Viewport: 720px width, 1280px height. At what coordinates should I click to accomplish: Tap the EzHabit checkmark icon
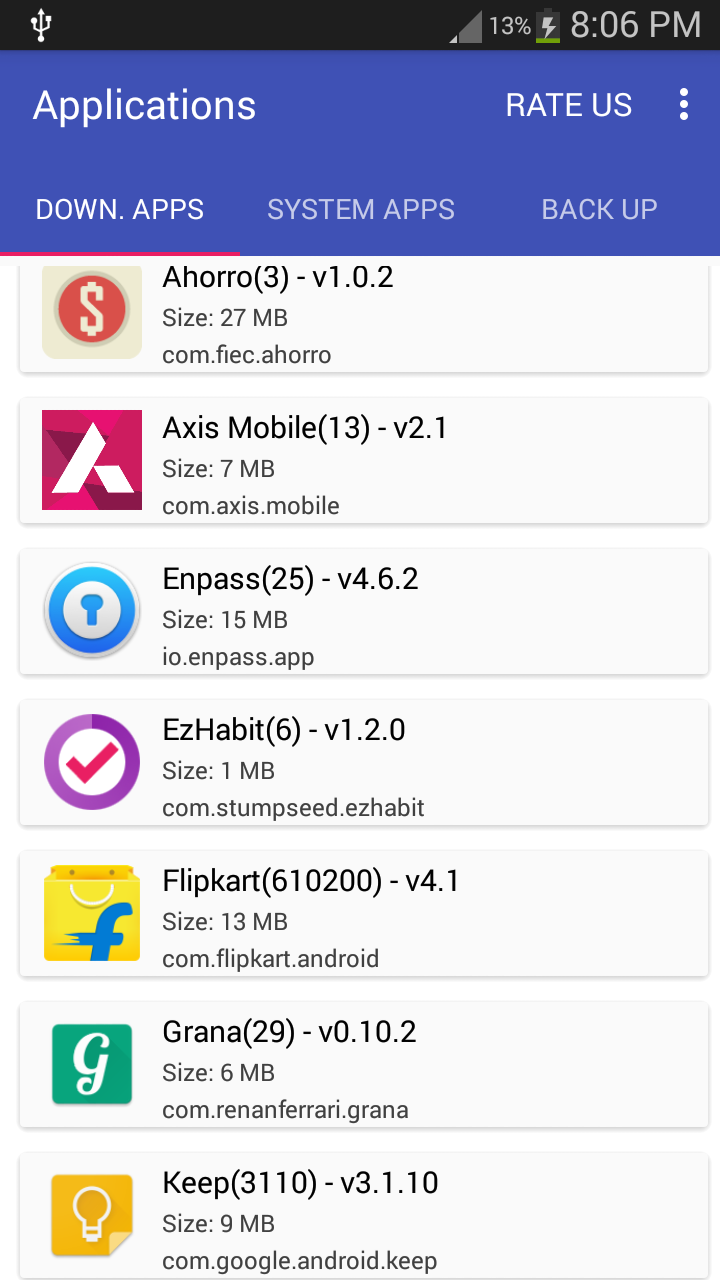coord(91,762)
